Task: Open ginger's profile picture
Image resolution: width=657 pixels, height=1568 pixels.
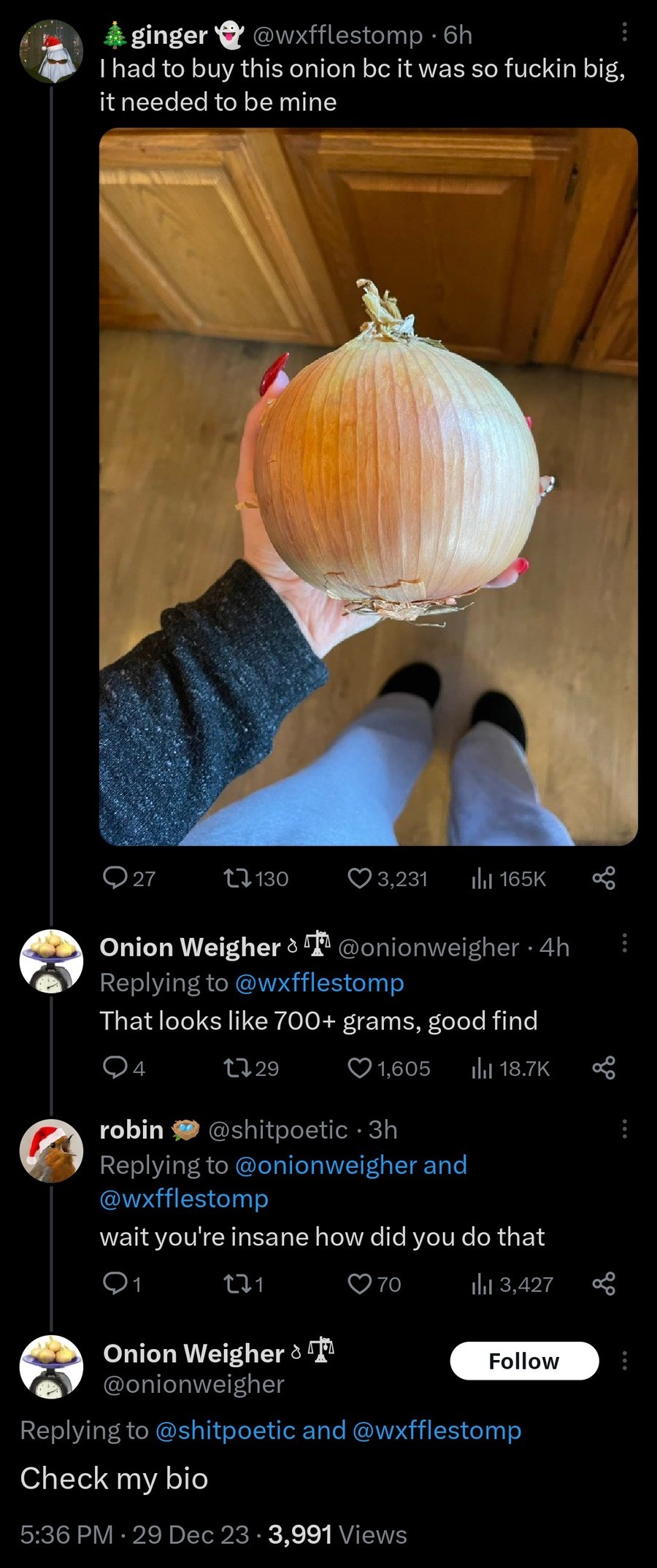Action: [51, 51]
